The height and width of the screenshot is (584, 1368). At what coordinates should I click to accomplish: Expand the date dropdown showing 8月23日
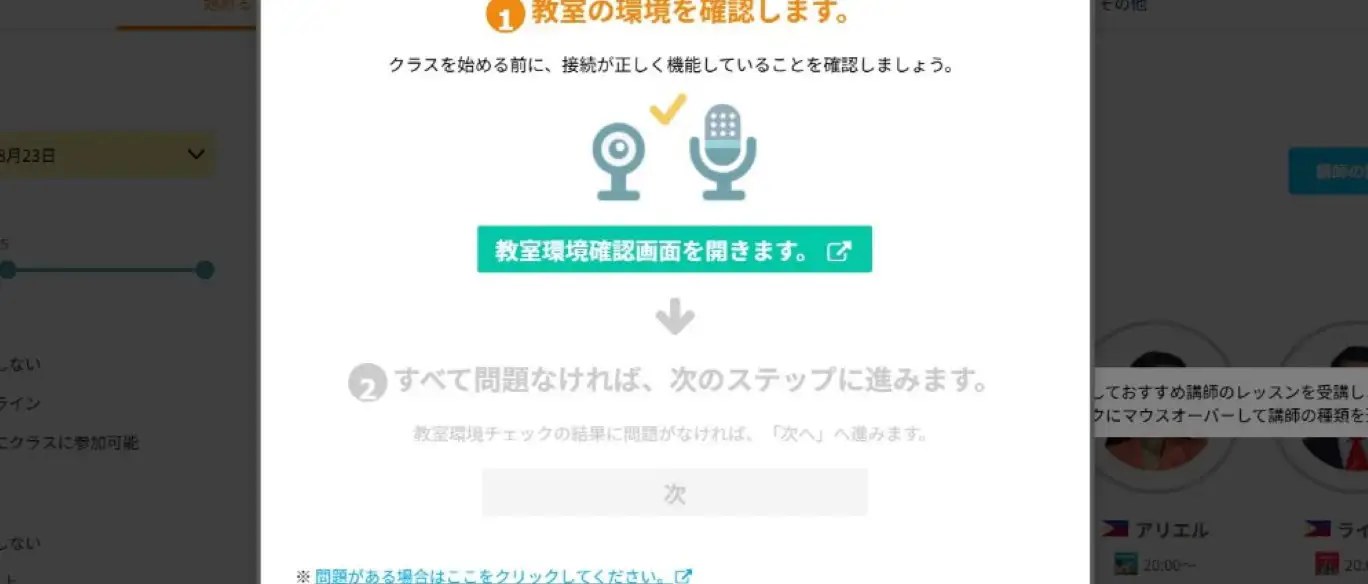pos(195,155)
